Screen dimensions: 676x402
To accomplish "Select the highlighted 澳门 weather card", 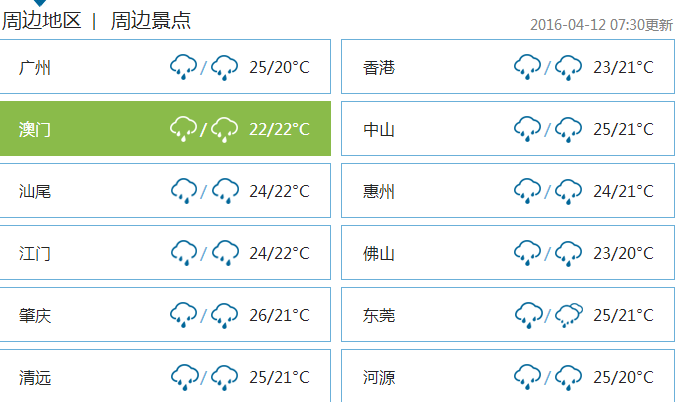I will pyautogui.click(x=165, y=128).
